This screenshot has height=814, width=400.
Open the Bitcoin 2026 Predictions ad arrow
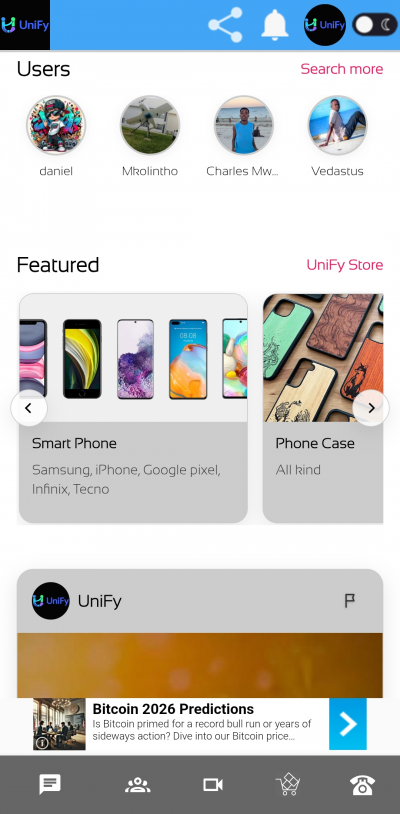click(348, 724)
